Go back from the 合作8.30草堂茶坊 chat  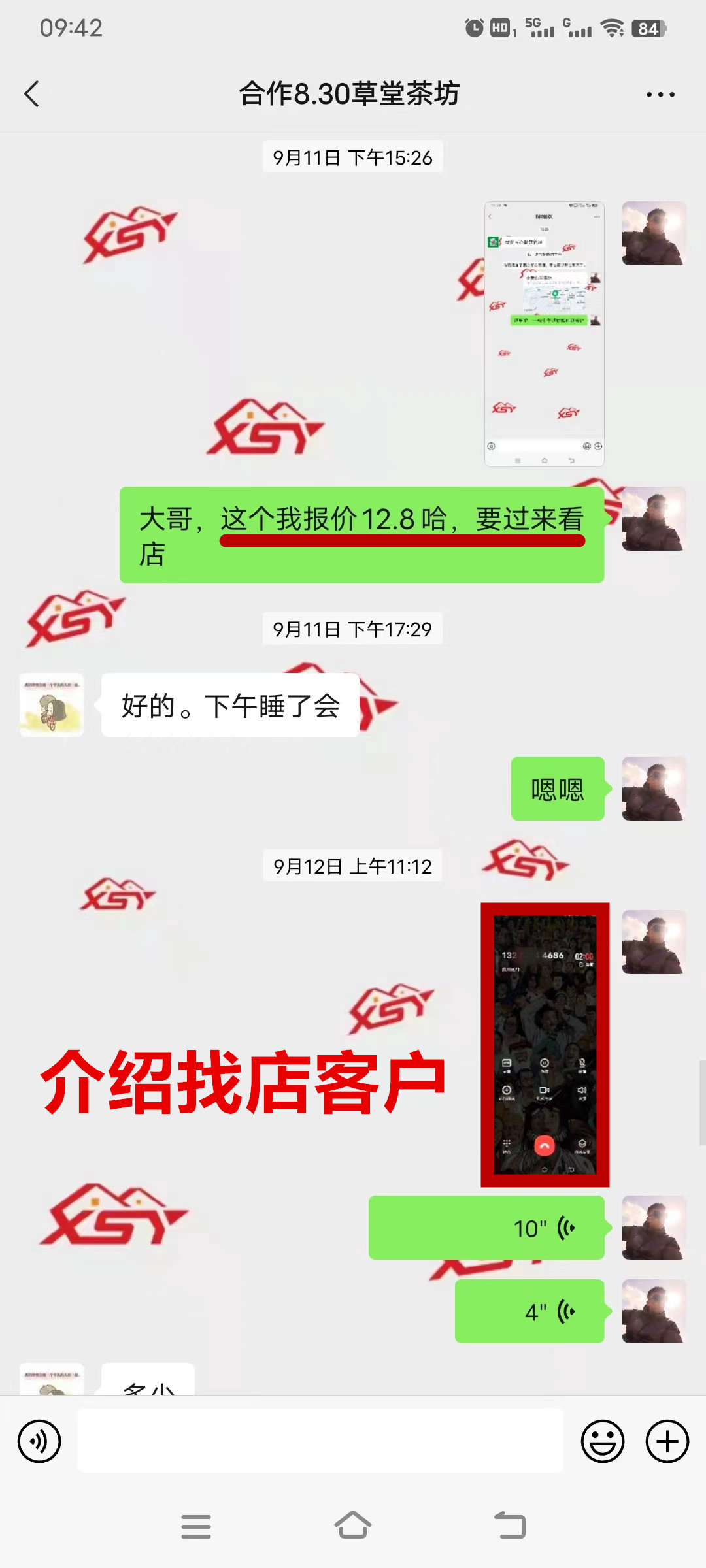(31, 94)
